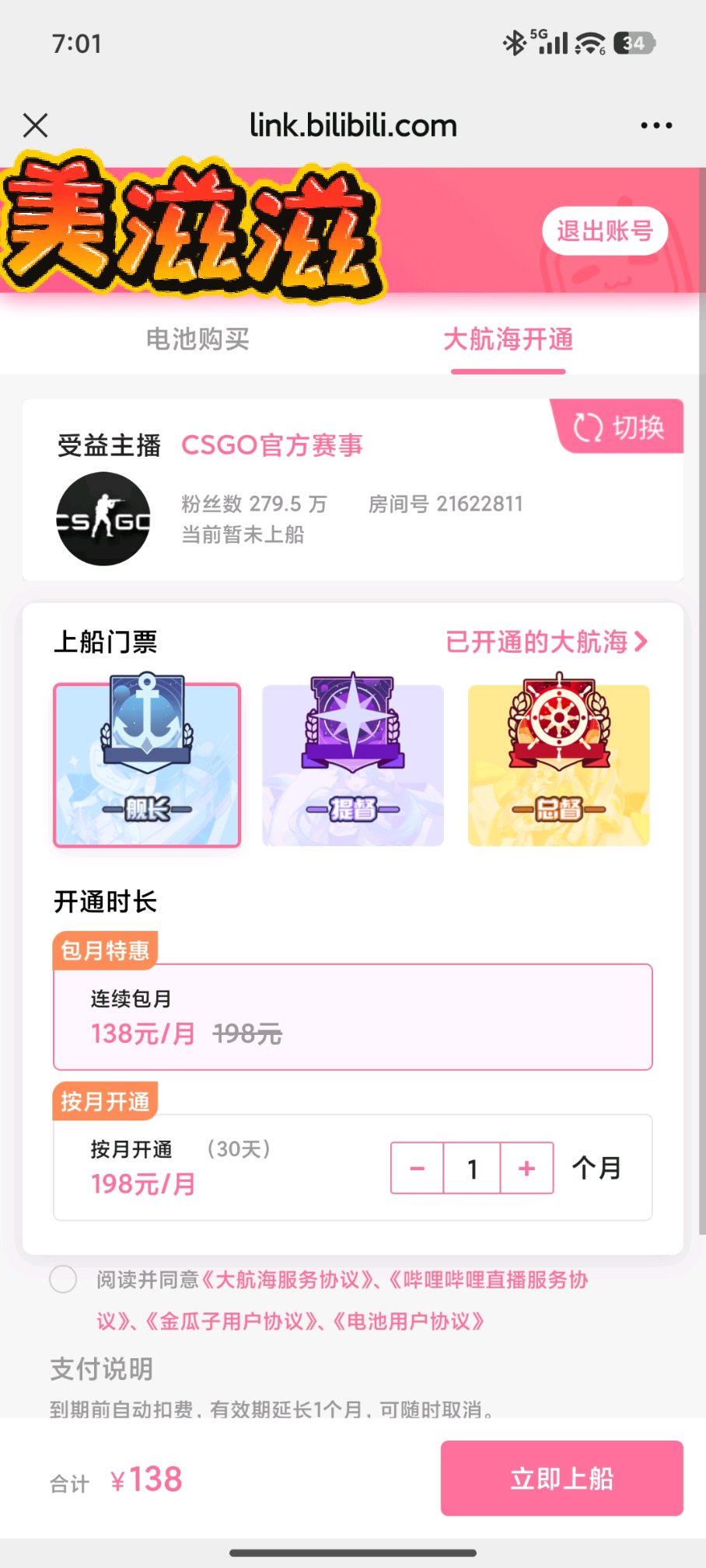Image resolution: width=706 pixels, height=1568 pixels.
Task: Open the three-dot overflow menu
Action: tap(656, 125)
